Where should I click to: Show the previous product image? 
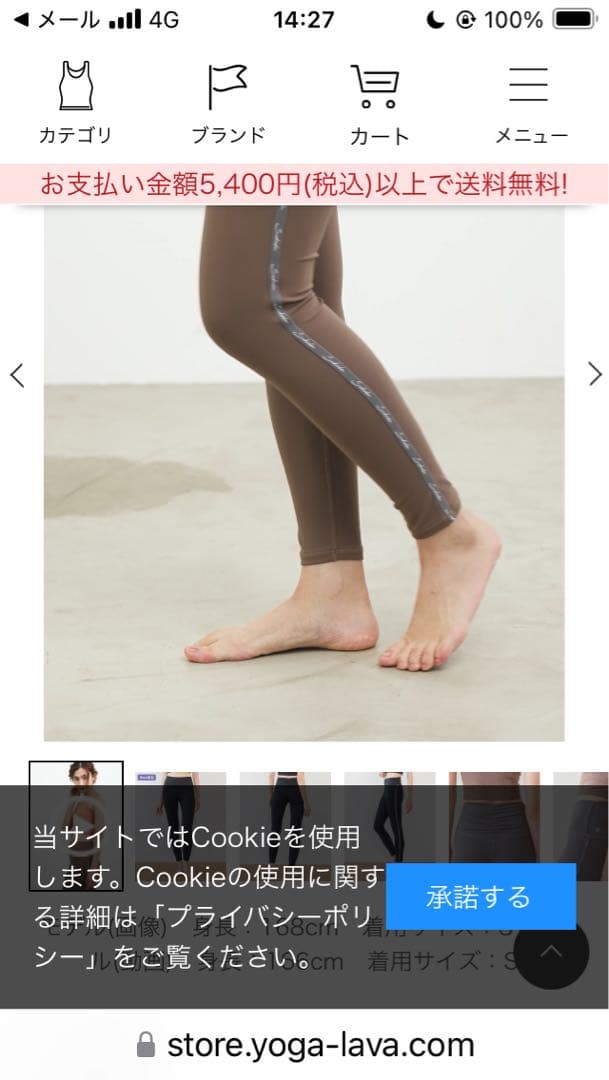point(17,375)
